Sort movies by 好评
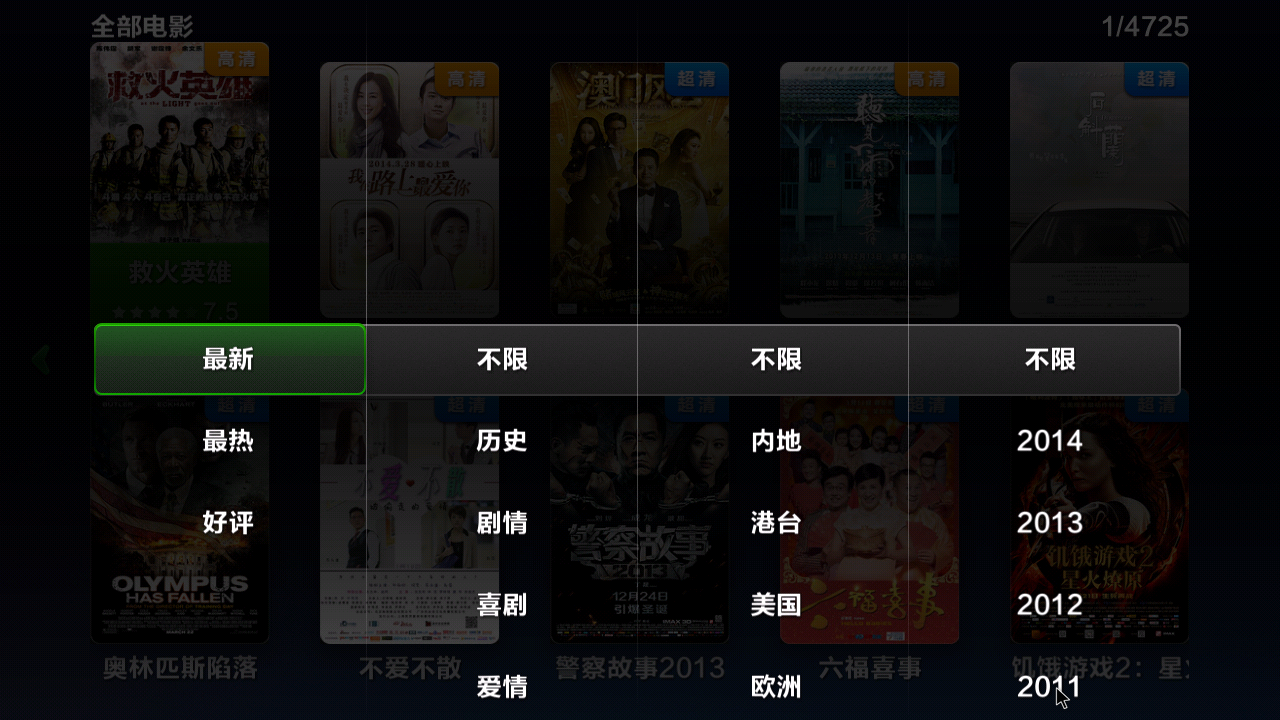The height and width of the screenshot is (720, 1280). click(x=229, y=523)
